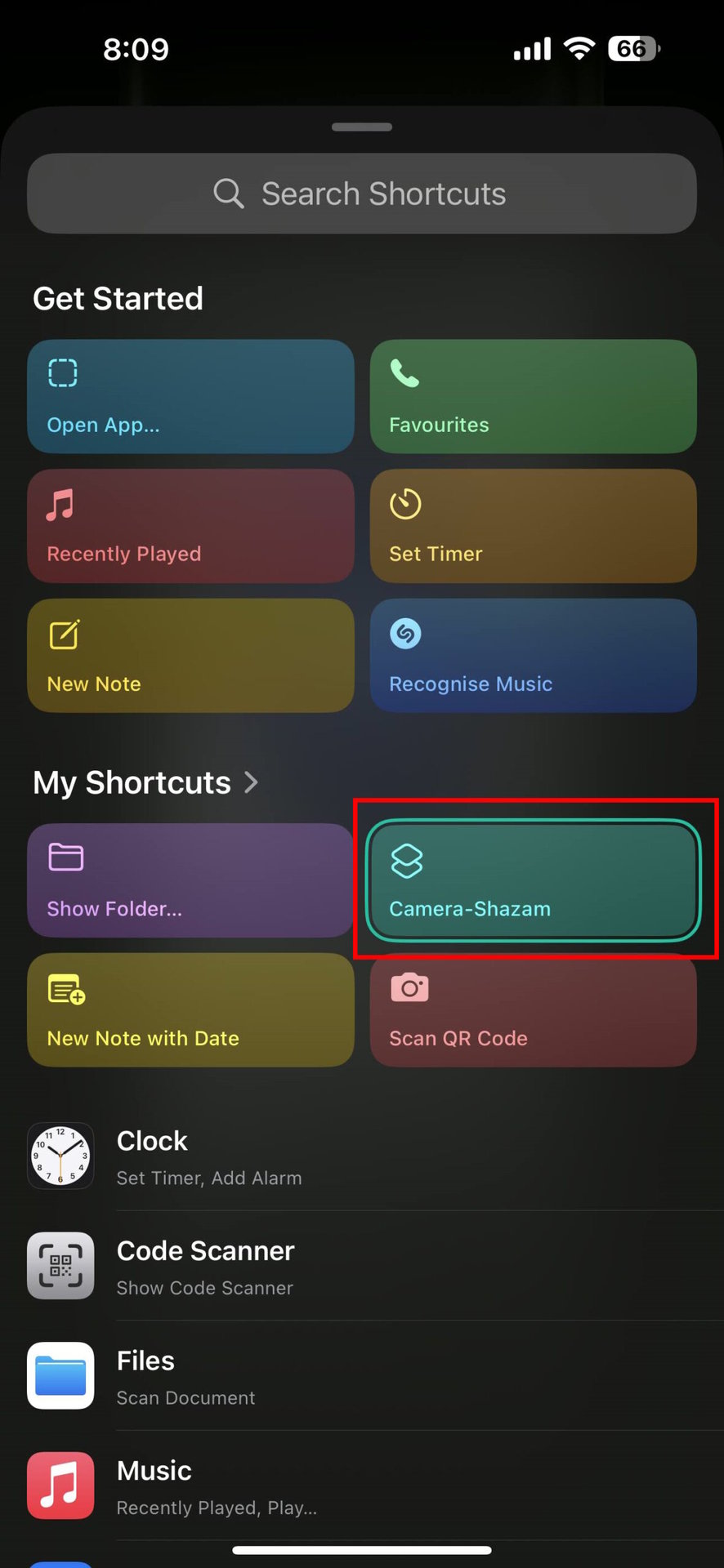Select Recognise Music shortcut
The image size is (724, 1568).
pos(533,656)
